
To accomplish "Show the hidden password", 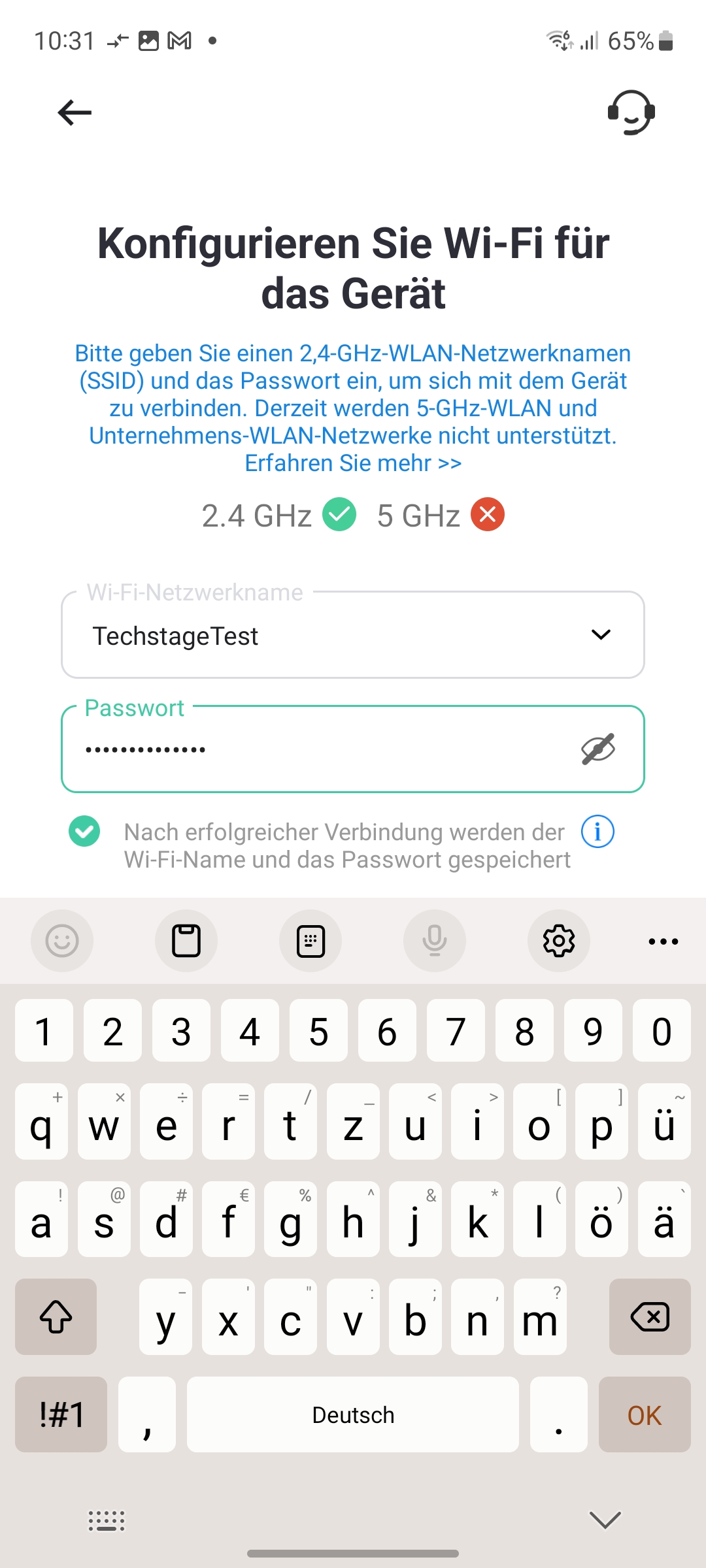I will (597, 749).
